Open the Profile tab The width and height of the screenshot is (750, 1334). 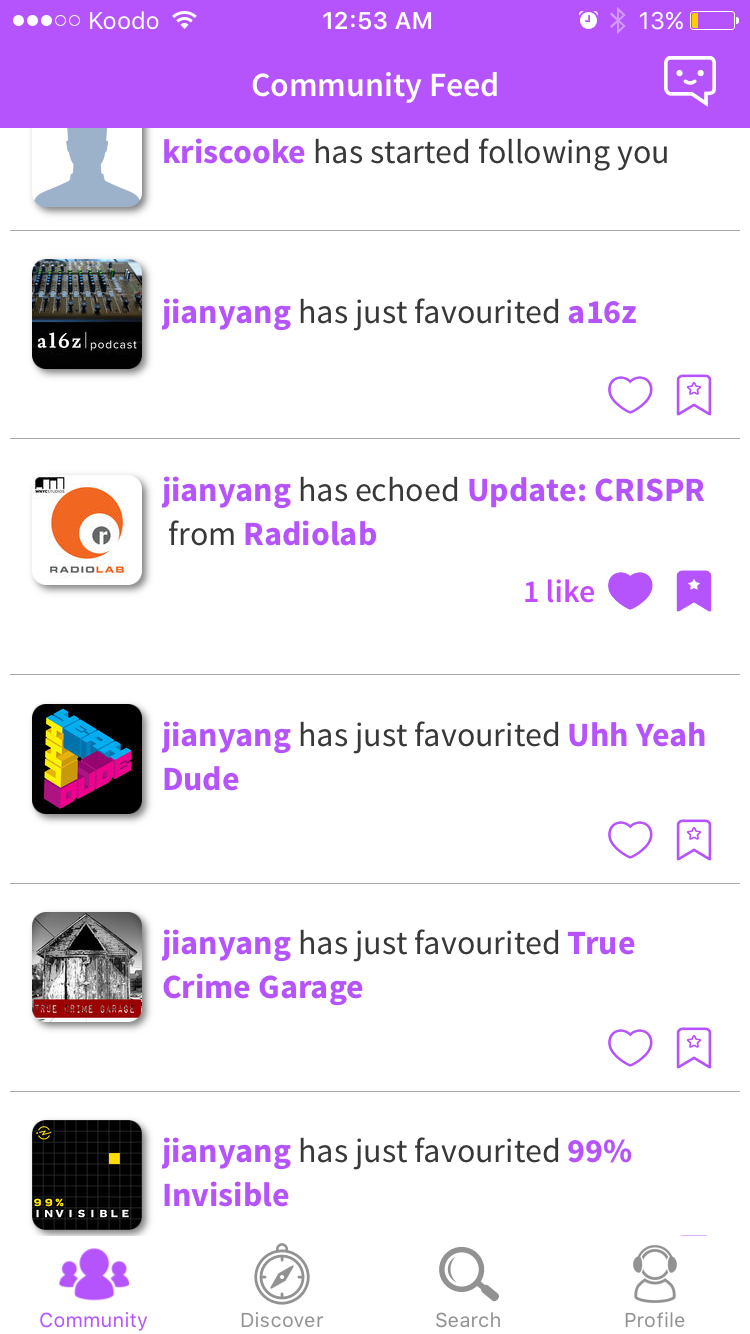tap(654, 1288)
